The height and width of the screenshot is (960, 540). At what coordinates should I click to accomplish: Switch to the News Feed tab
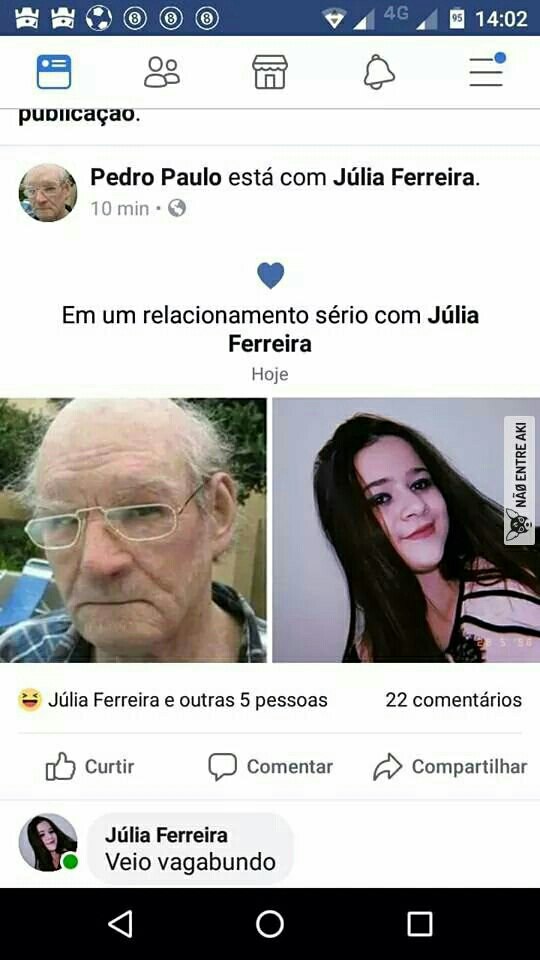click(54, 72)
